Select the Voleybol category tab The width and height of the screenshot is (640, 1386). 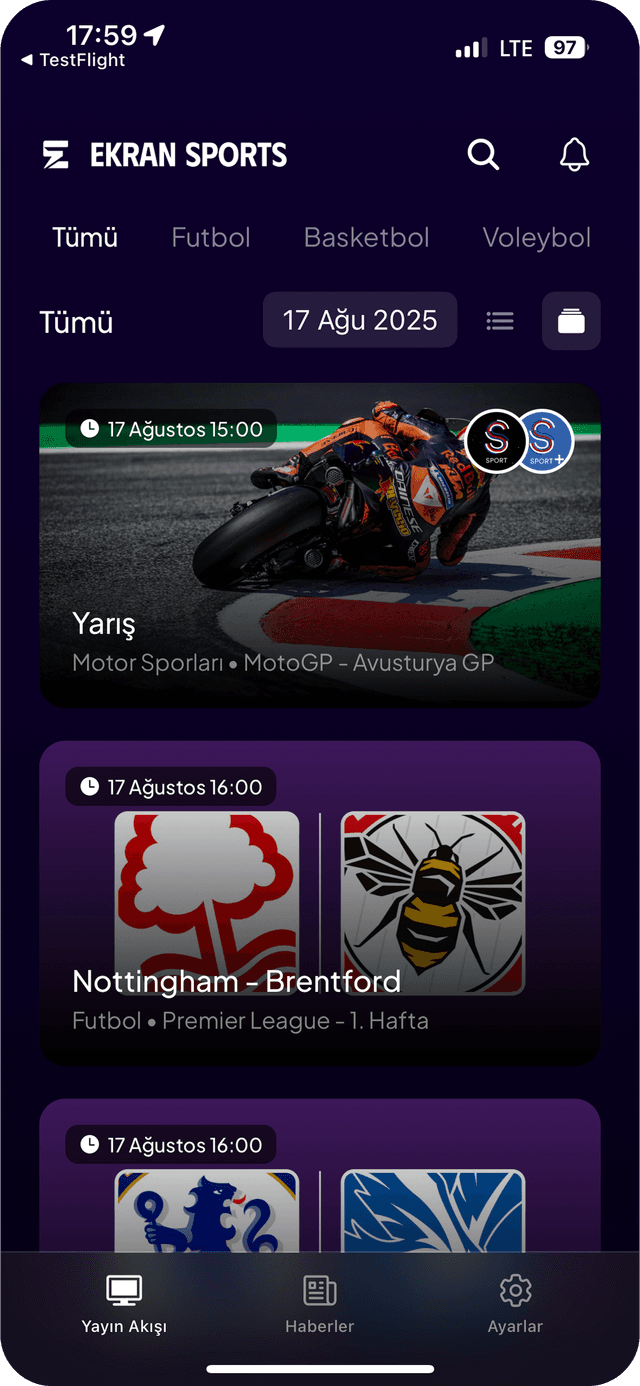537,238
